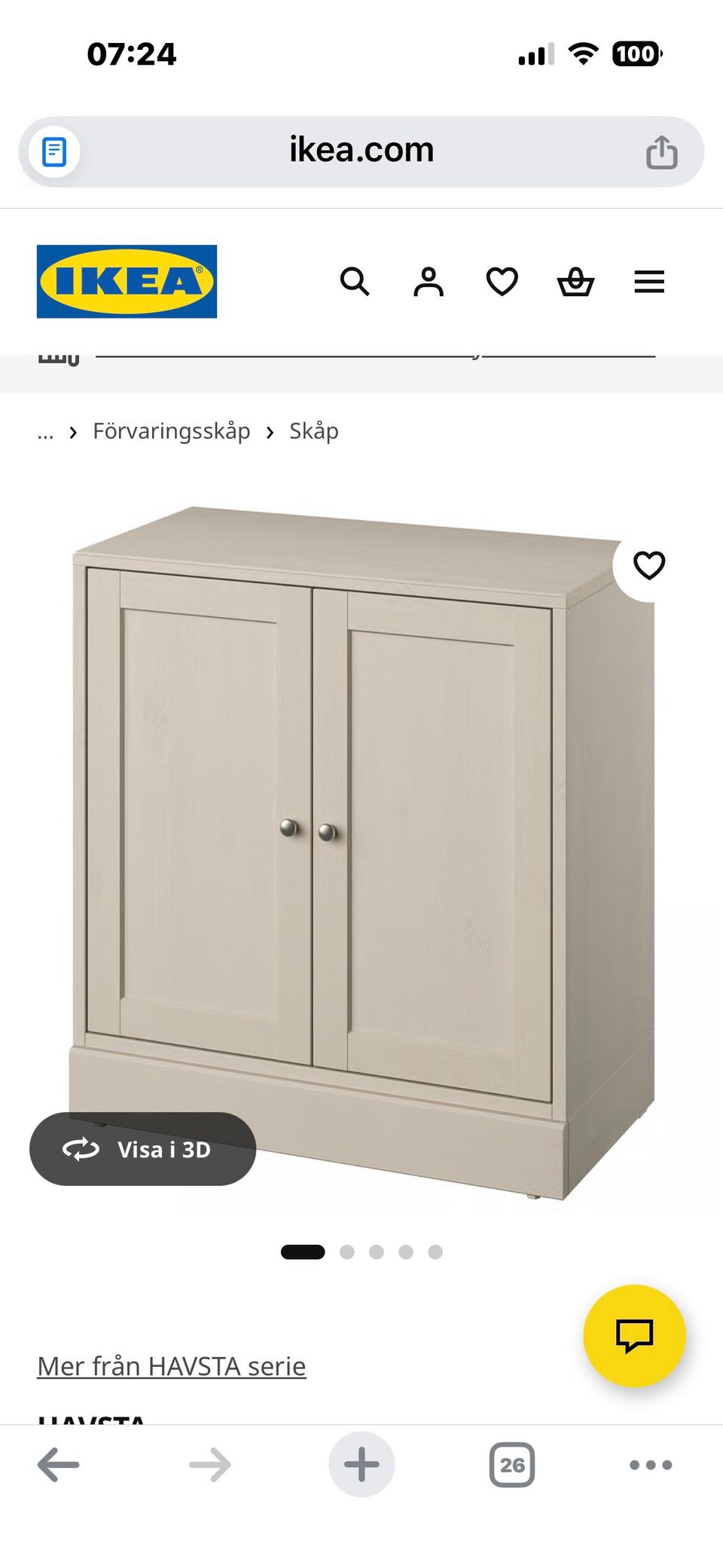Open the shopping basket
The image size is (723, 1568).
pyautogui.click(x=575, y=282)
